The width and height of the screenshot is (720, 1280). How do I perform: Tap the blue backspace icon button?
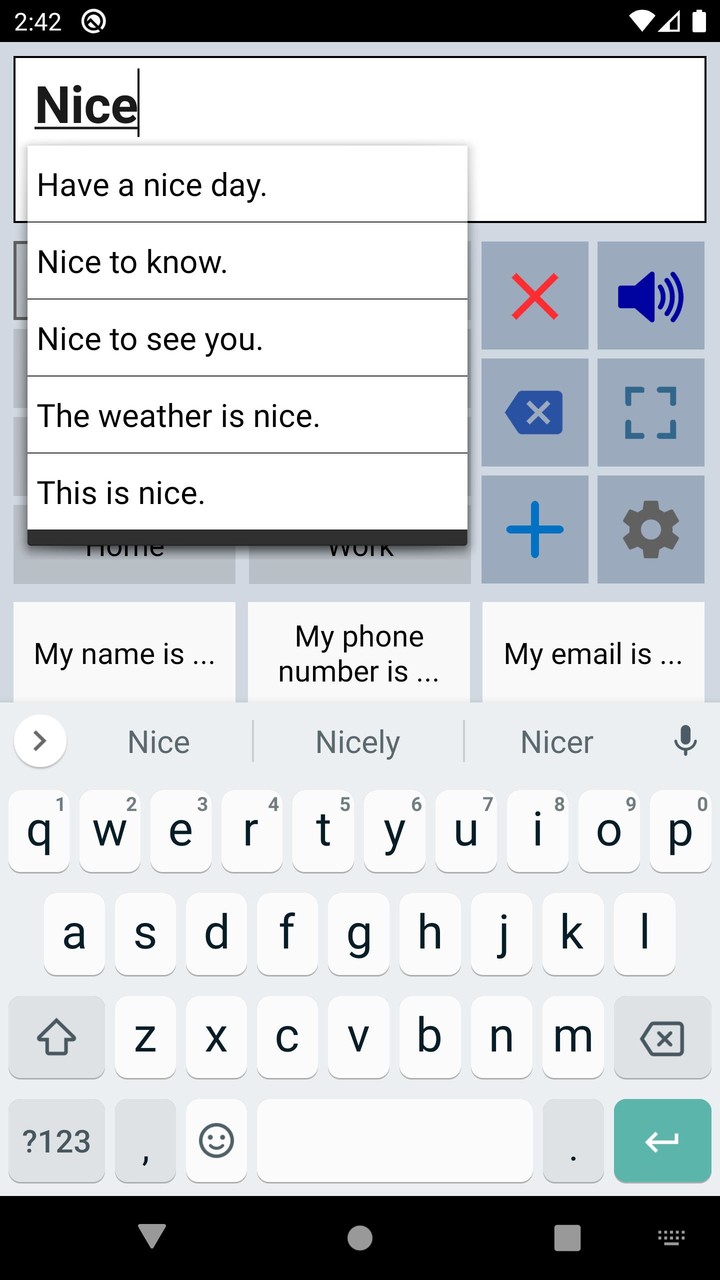point(535,413)
